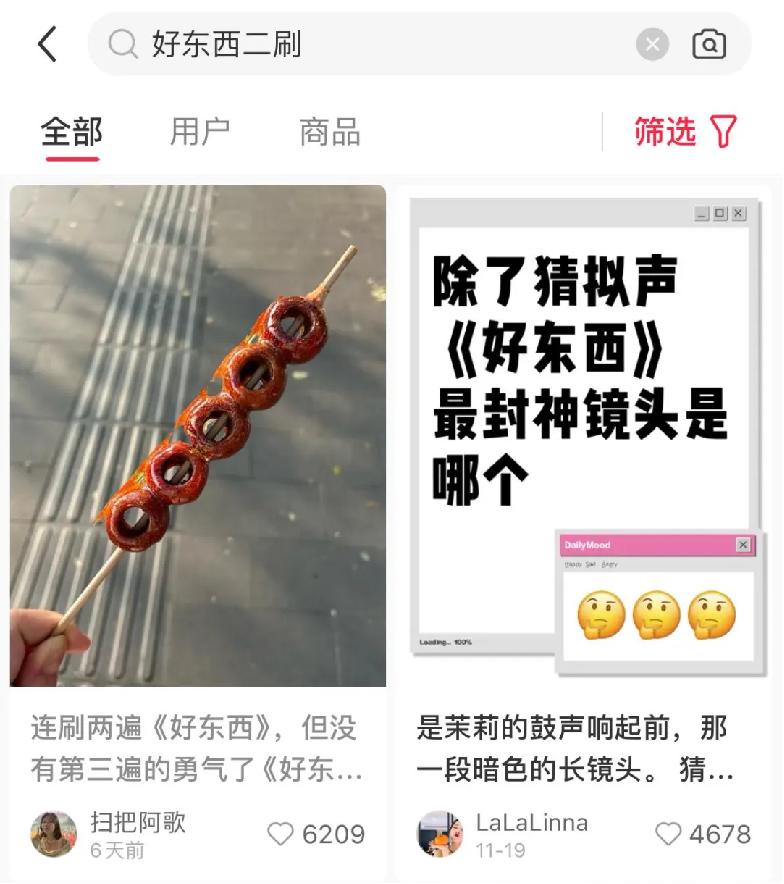Open LaLaLinna's profile
The image size is (784, 884).
tap(440, 834)
